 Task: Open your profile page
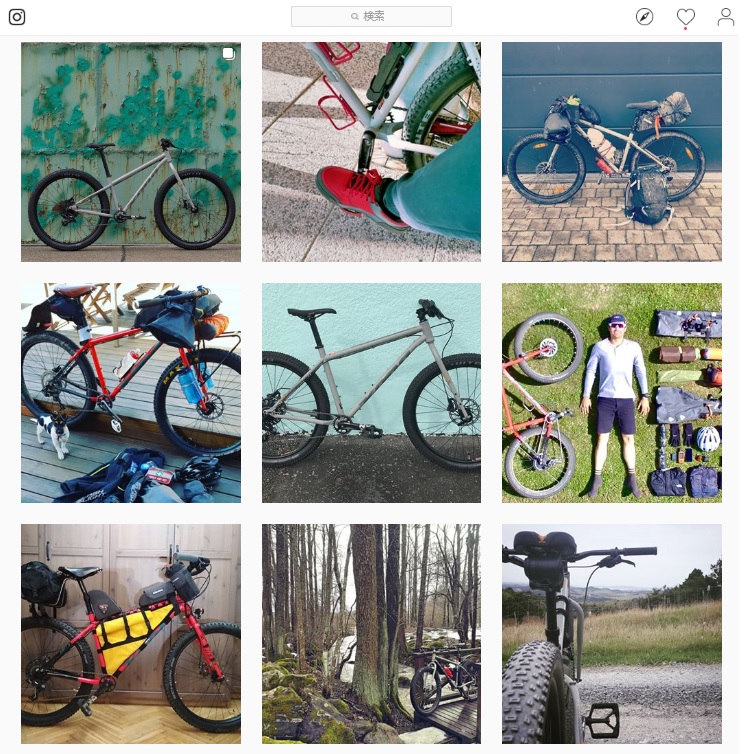[726, 17]
